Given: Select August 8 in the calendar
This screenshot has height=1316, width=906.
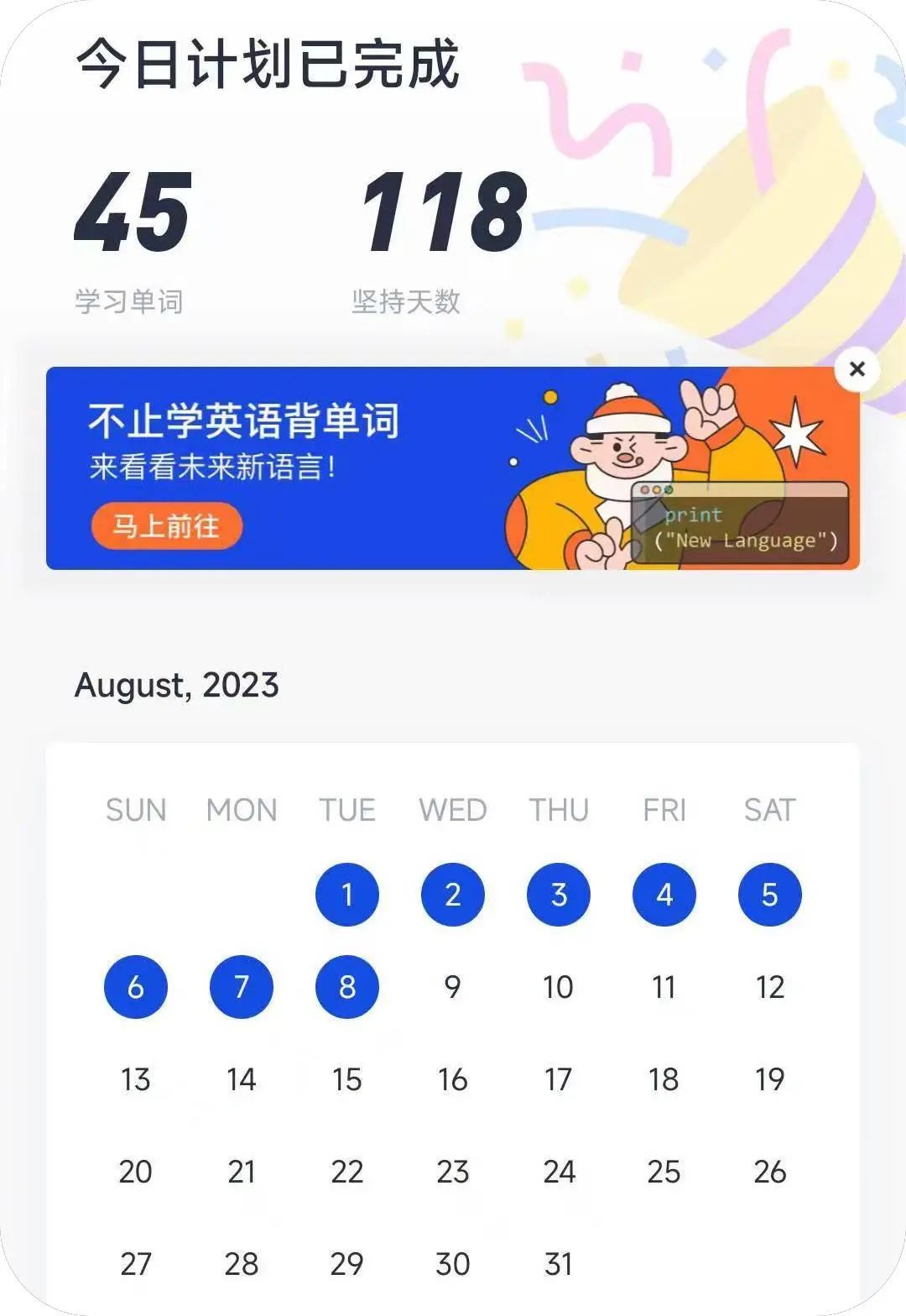Looking at the screenshot, I should [x=346, y=987].
